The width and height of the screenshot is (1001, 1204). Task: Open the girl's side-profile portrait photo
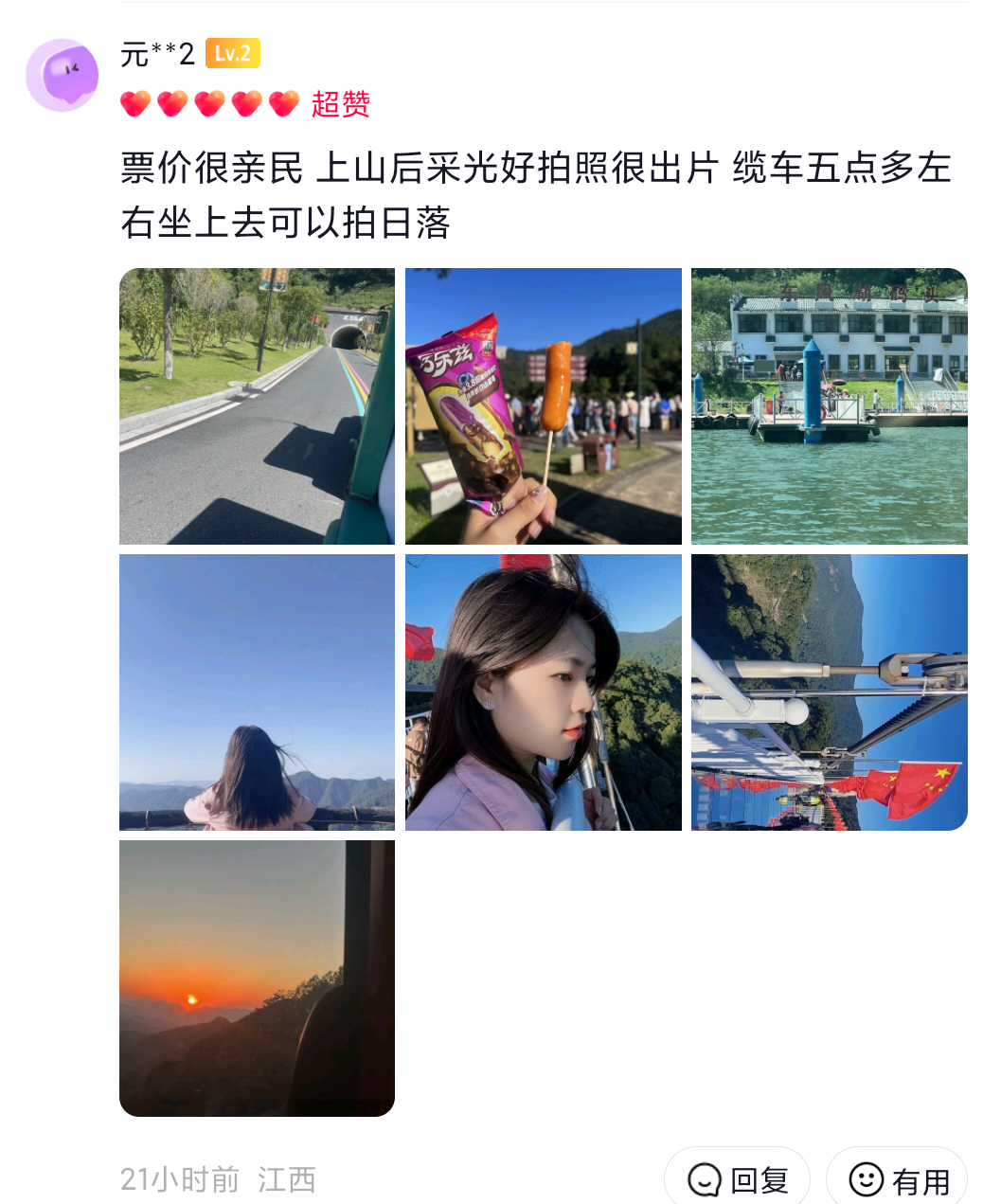tap(543, 692)
